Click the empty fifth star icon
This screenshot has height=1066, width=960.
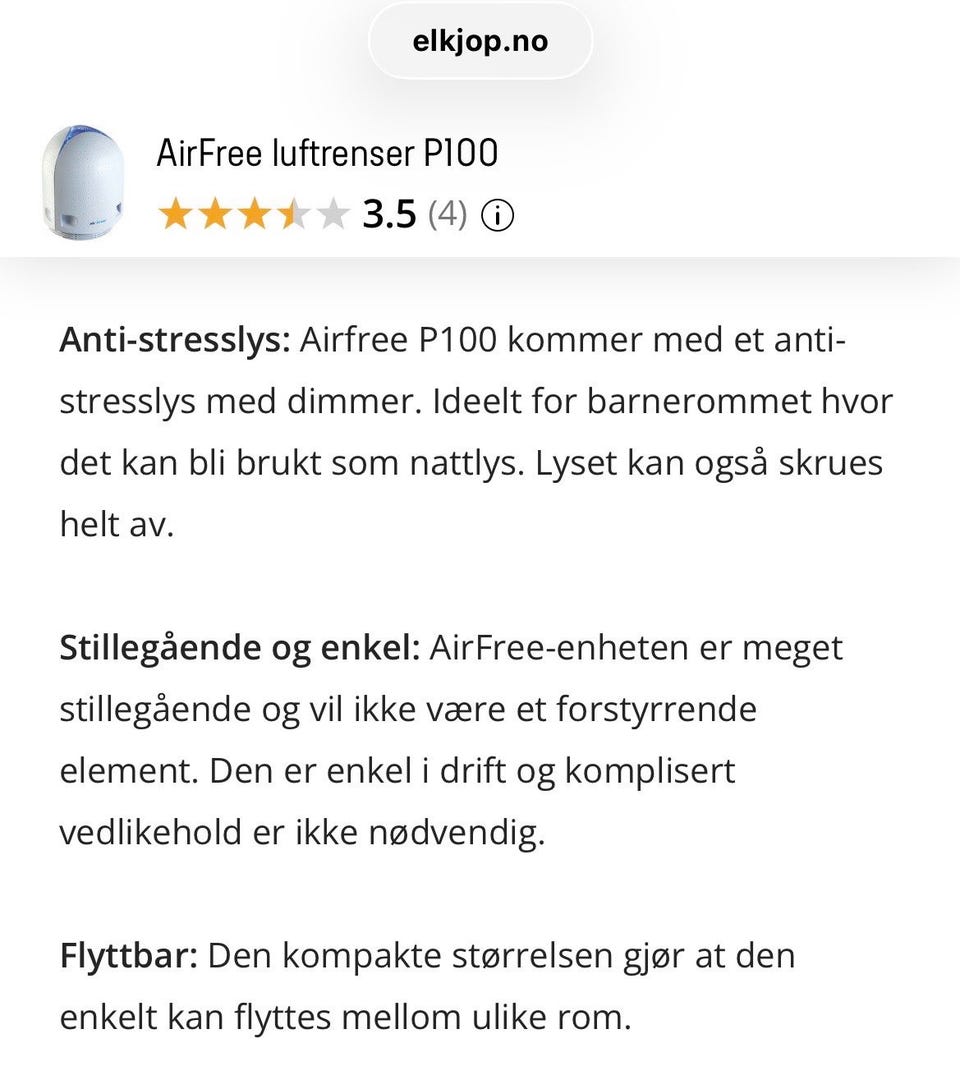click(330, 213)
